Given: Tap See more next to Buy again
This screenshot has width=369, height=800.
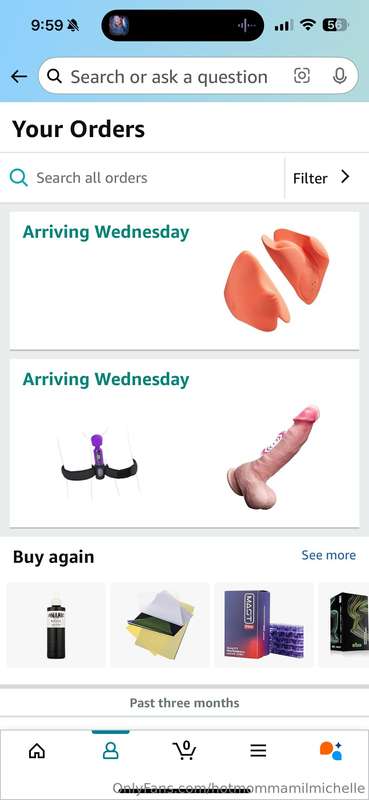Looking at the screenshot, I should (x=328, y=555).
